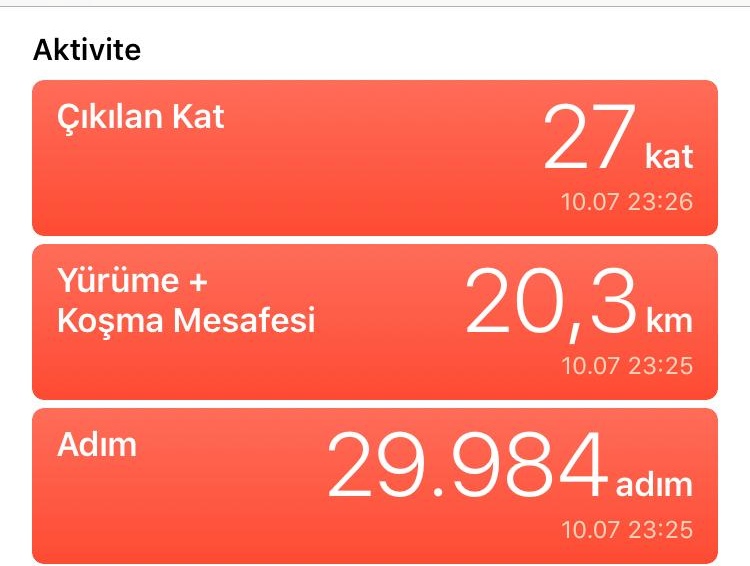The width and height of the screenshot is (750, 566).
Task: Open the Çıkılan Kat card
Action: 374,158
